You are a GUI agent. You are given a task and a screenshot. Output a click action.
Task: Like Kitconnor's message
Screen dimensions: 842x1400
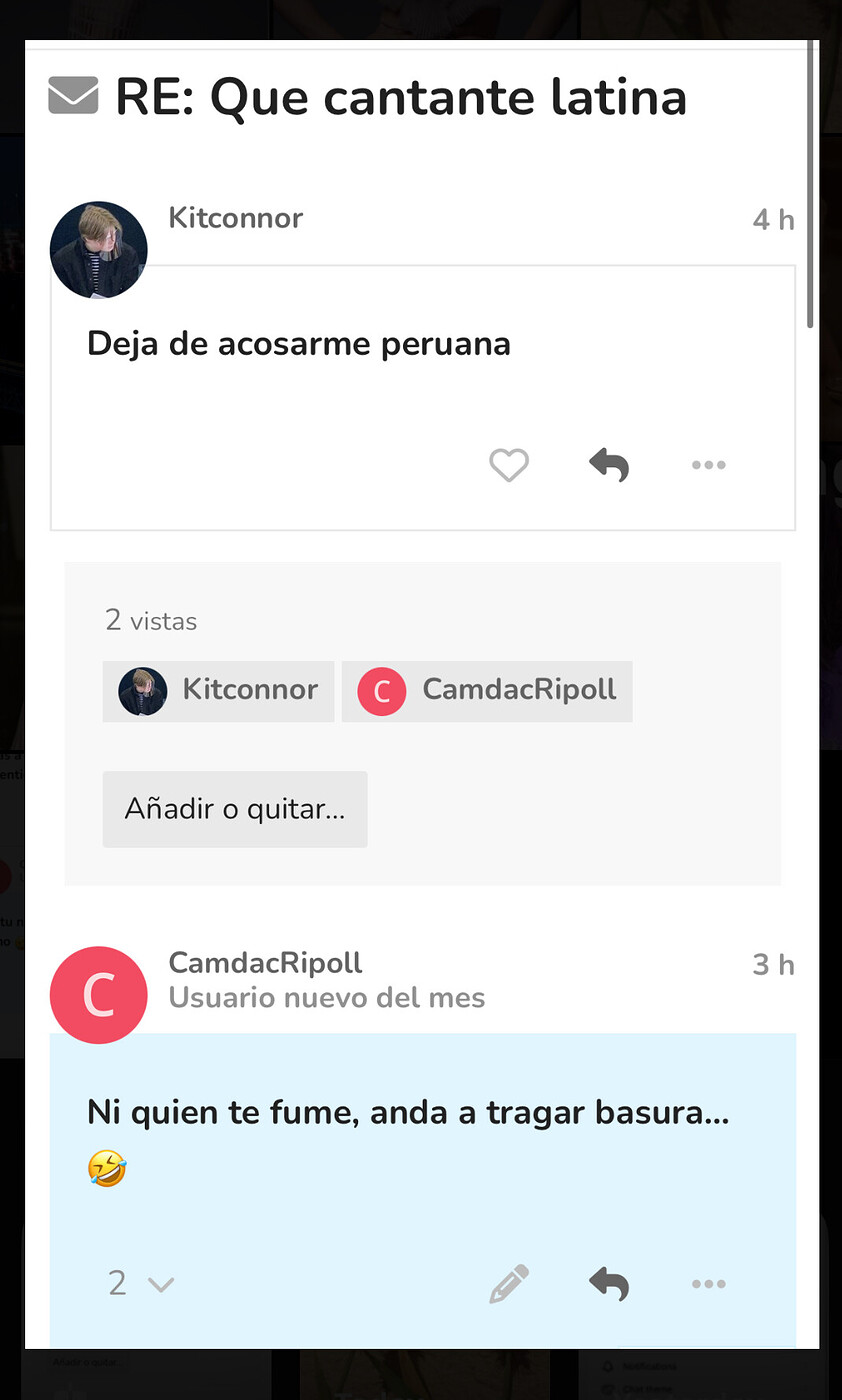coord(508,465)
